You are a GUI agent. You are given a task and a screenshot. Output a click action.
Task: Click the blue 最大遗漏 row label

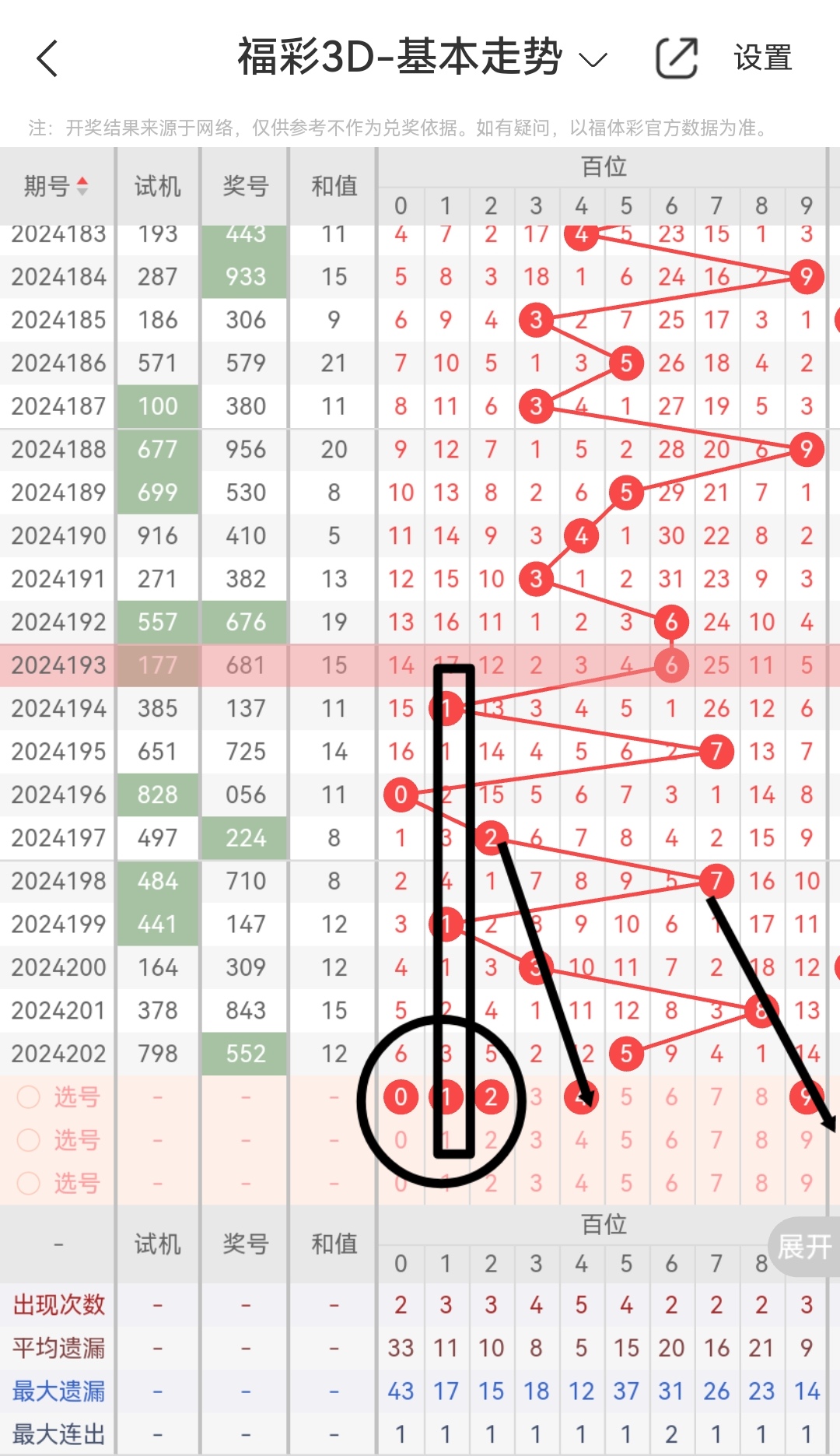[x=58, y=1391]
